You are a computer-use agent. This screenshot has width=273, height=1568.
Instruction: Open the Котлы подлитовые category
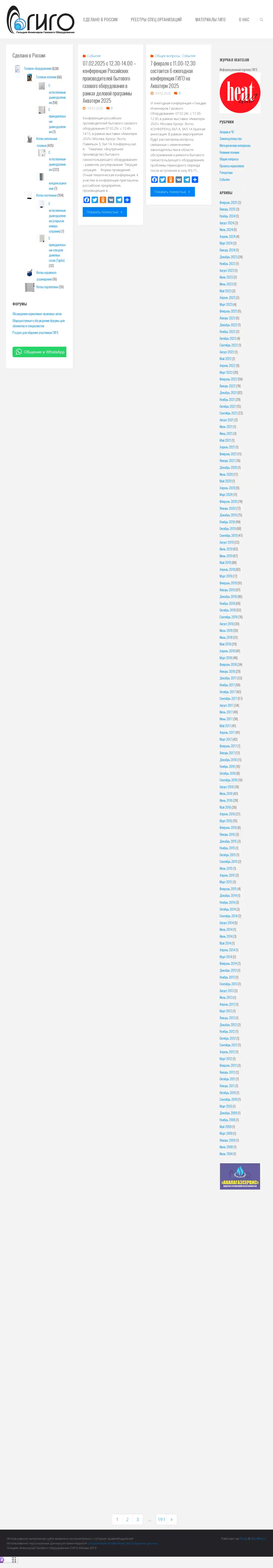47,287
